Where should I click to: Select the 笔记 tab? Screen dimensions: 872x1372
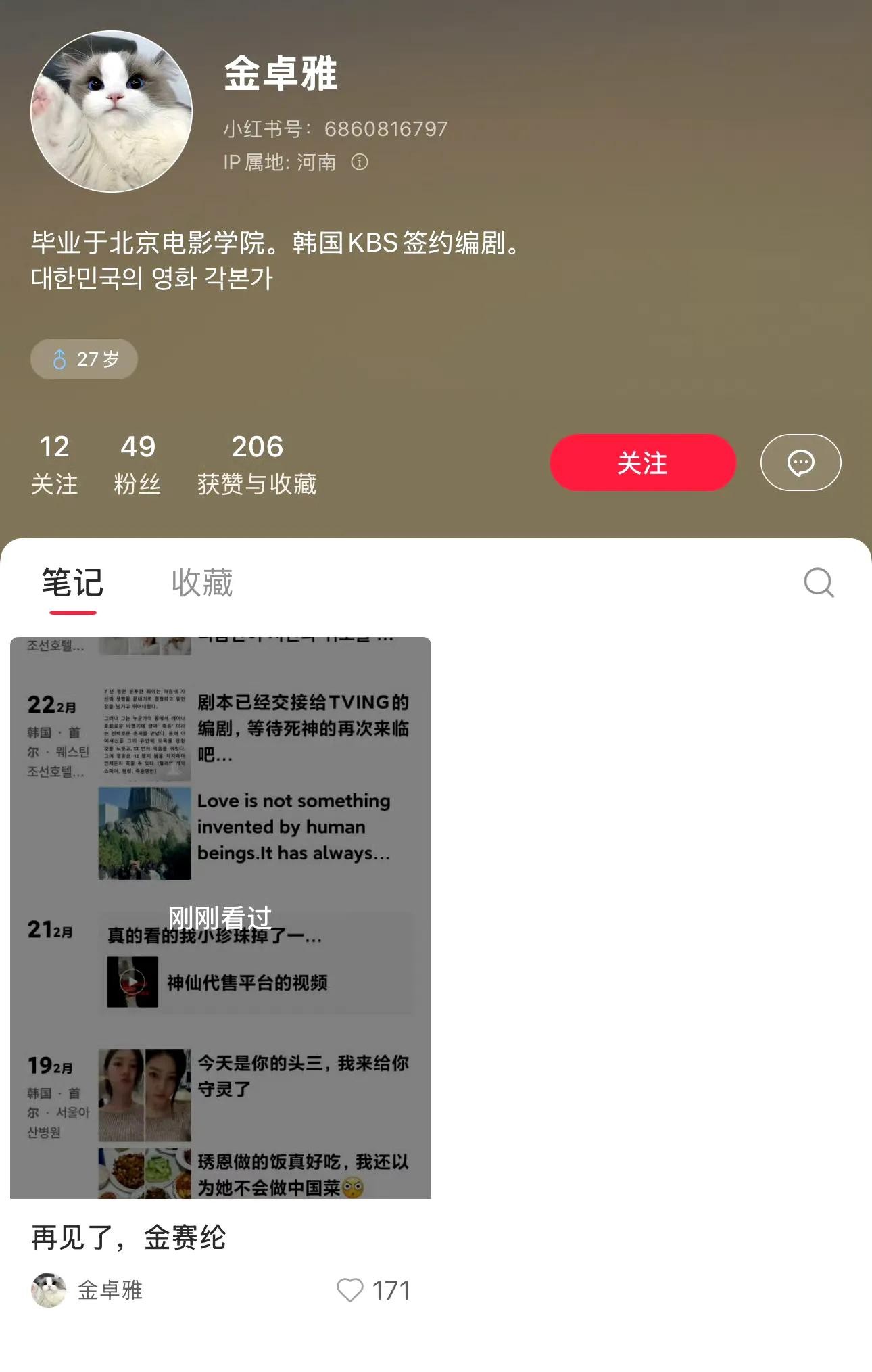pyautogui.click(x=72, y=583)
